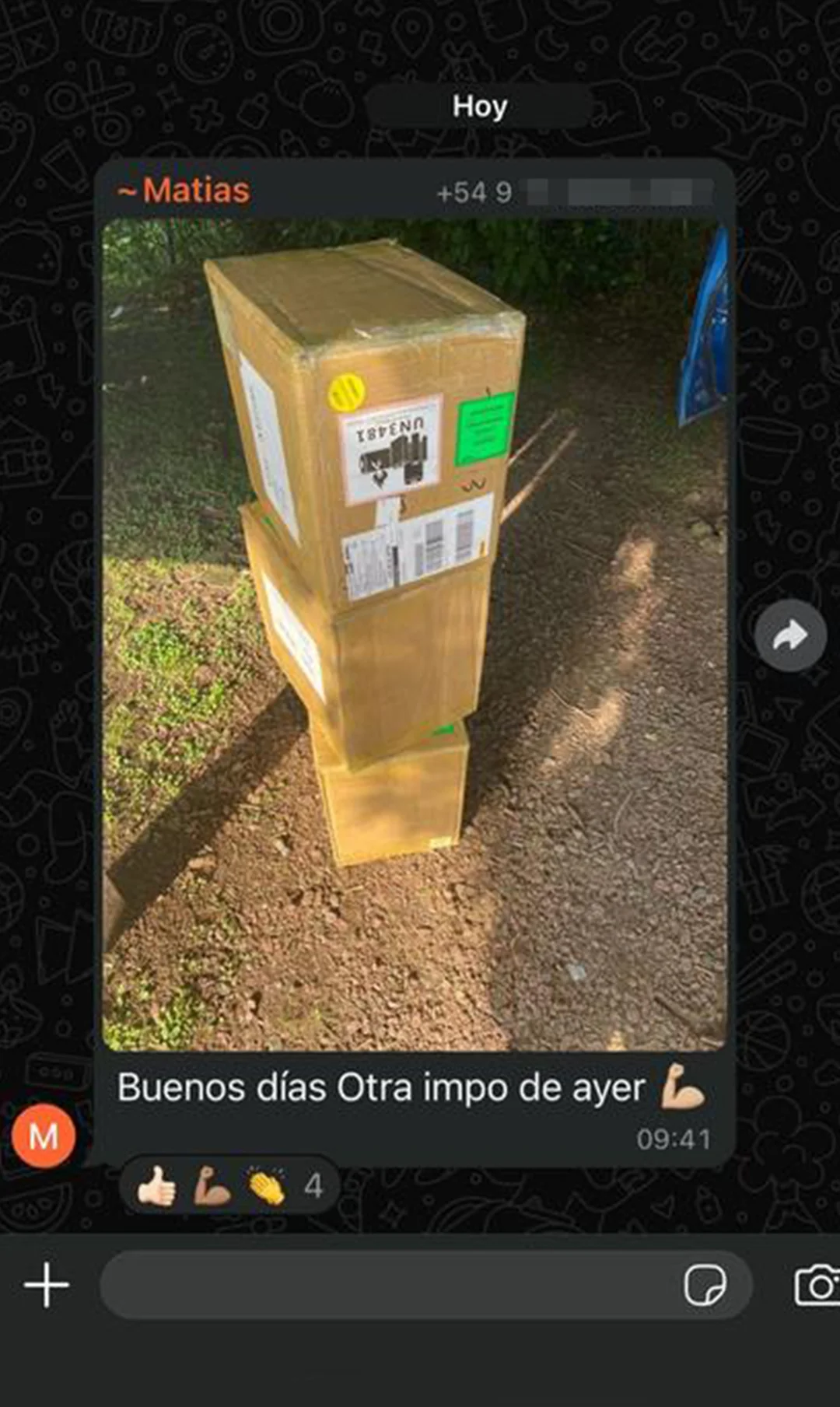Viewport: 840px width, 1407px height.
Task: View reactions on Matias's message
Action: [229, 1186]
